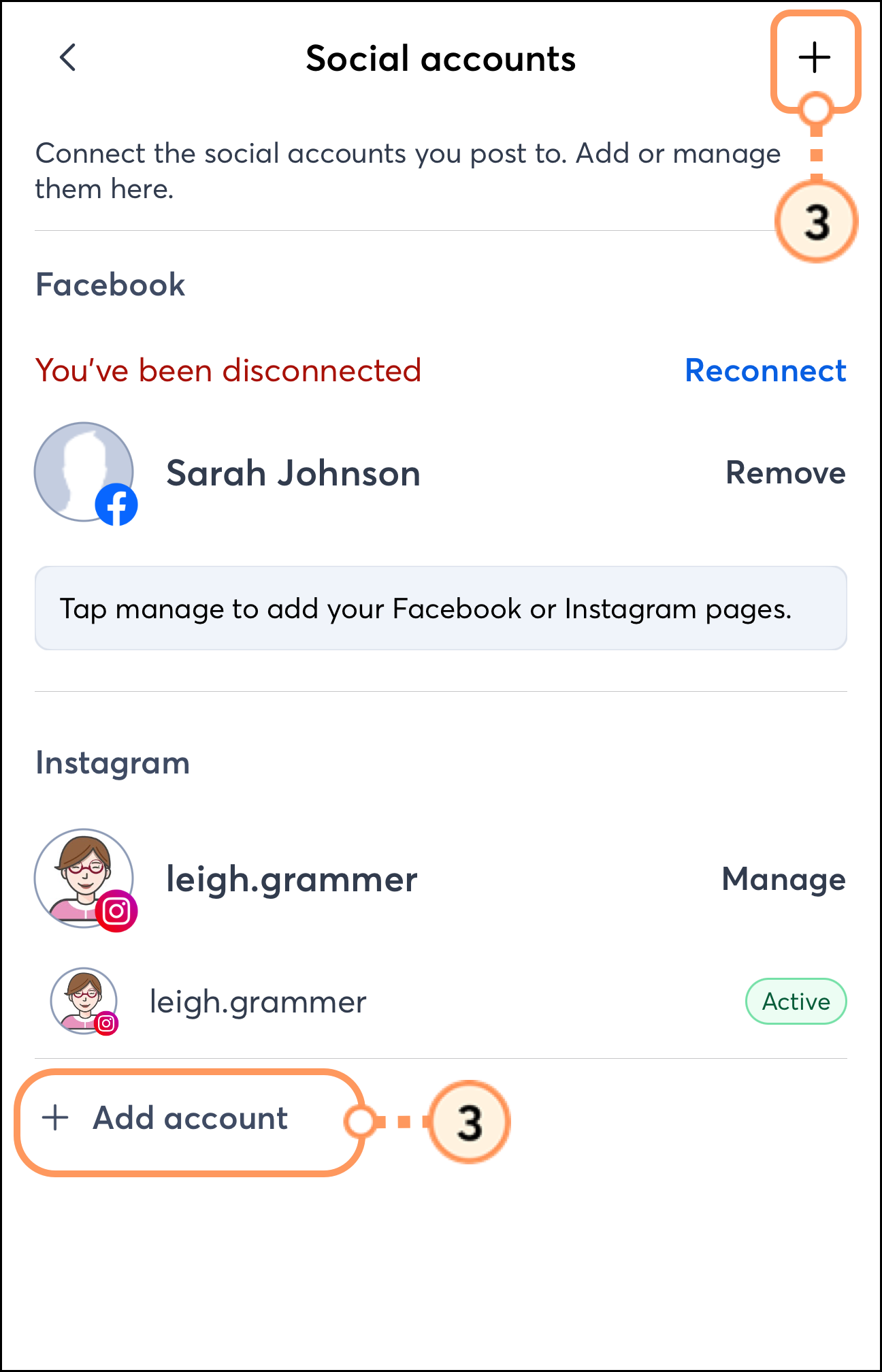This screenshot has width=882, height=1372.
Task: Manage the leigh.grammer Instagram account
Action: (783, 879)
